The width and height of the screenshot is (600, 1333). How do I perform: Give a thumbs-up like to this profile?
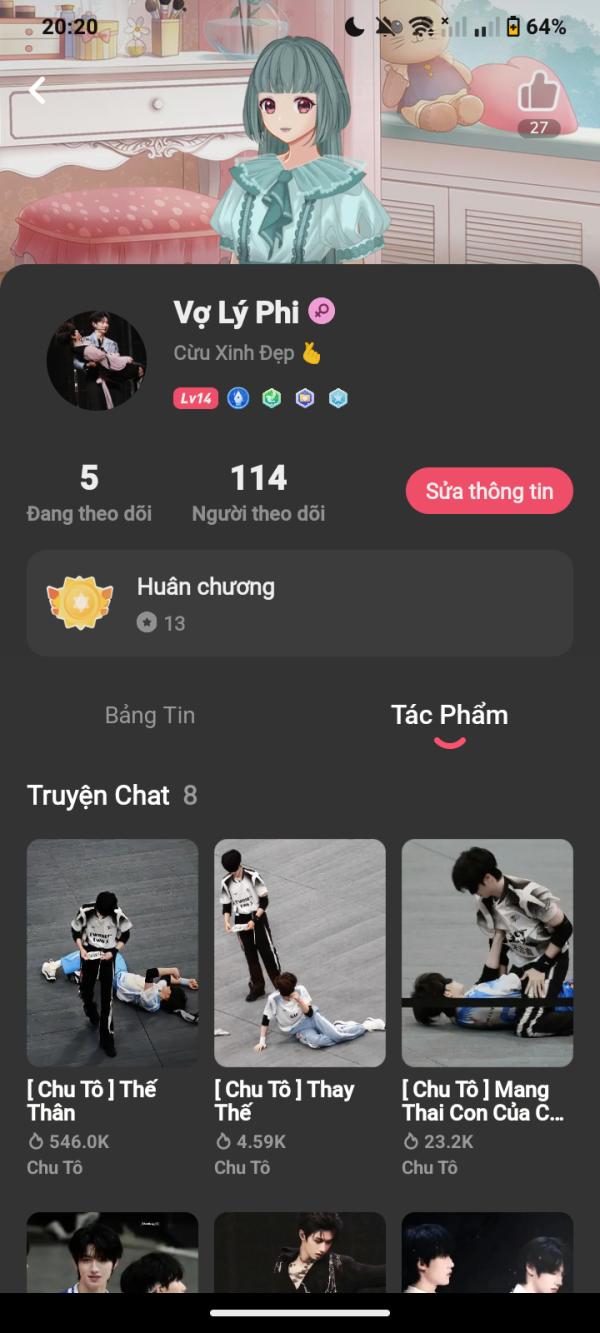[x=538, y=95]
